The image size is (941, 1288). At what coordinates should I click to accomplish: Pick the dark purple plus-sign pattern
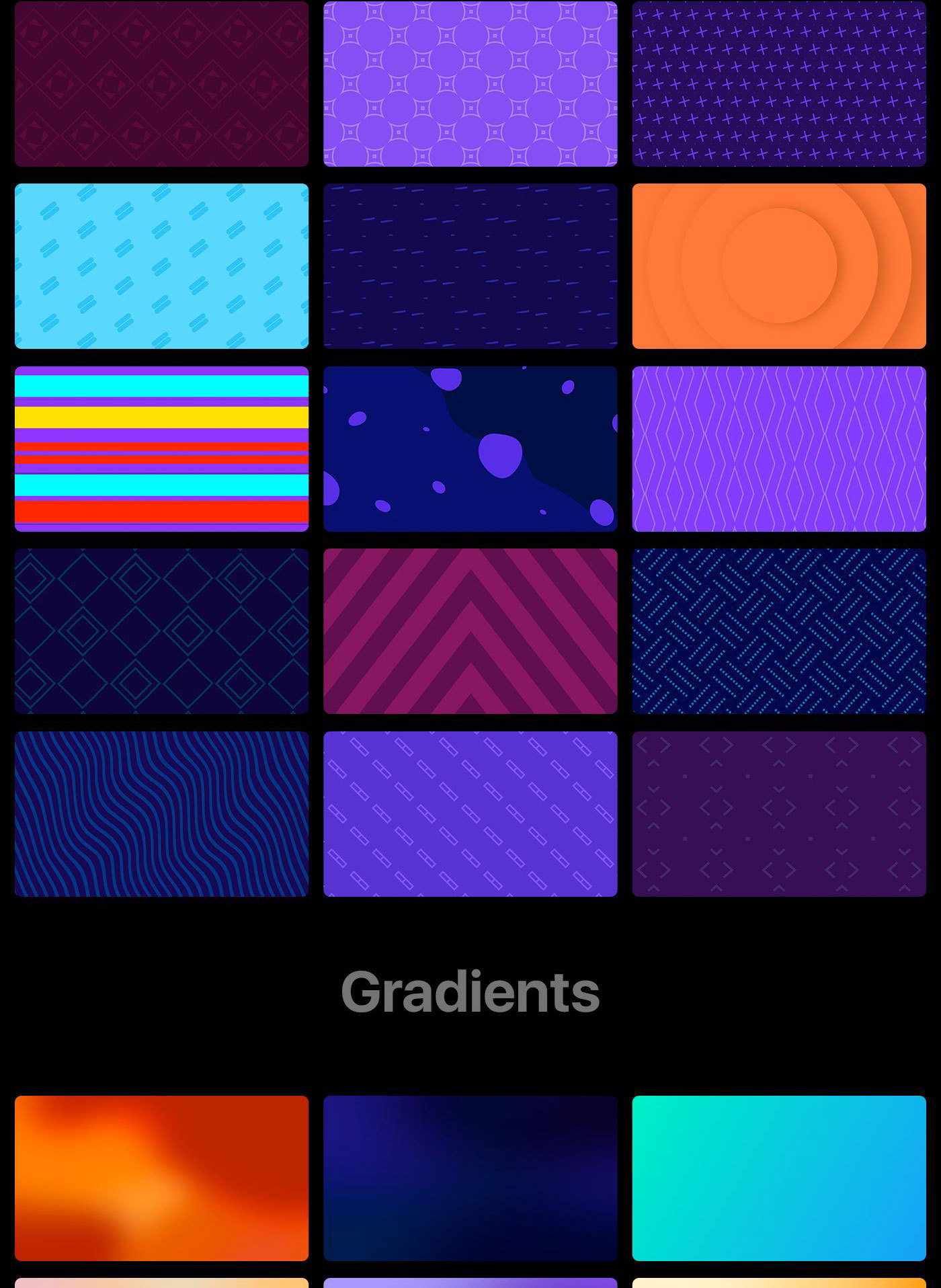pyautogui.click(x=779, y=83)
